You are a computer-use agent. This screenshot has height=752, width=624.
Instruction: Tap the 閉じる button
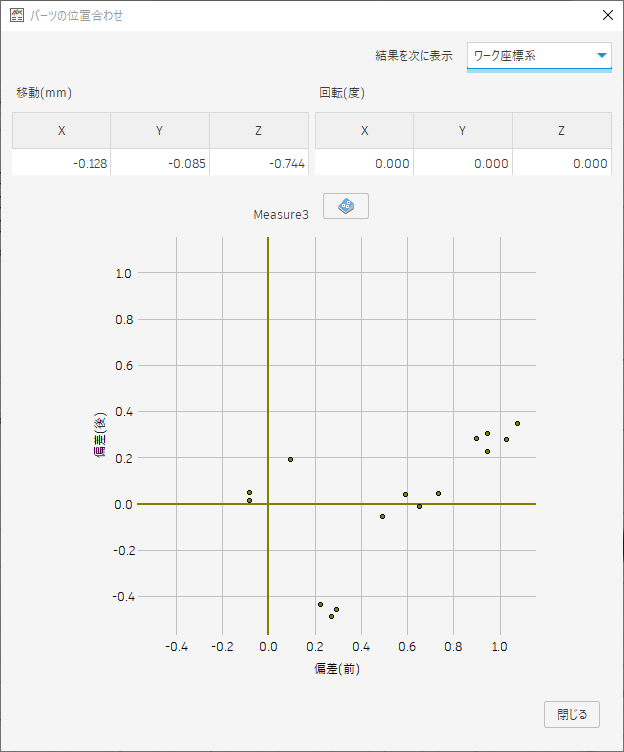point(572,714)
